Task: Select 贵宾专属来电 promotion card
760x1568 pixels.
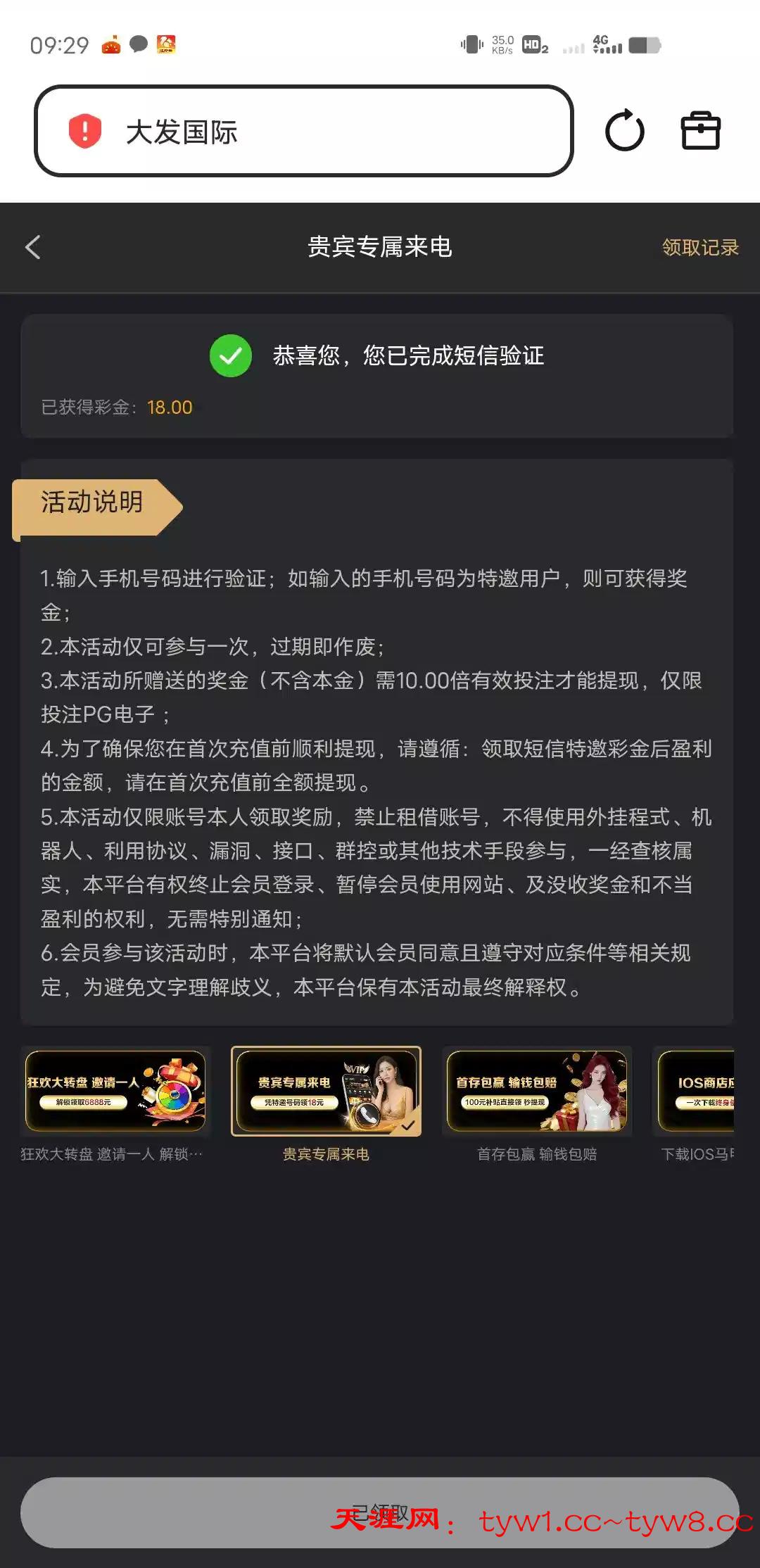Action: pos(326,1092)
